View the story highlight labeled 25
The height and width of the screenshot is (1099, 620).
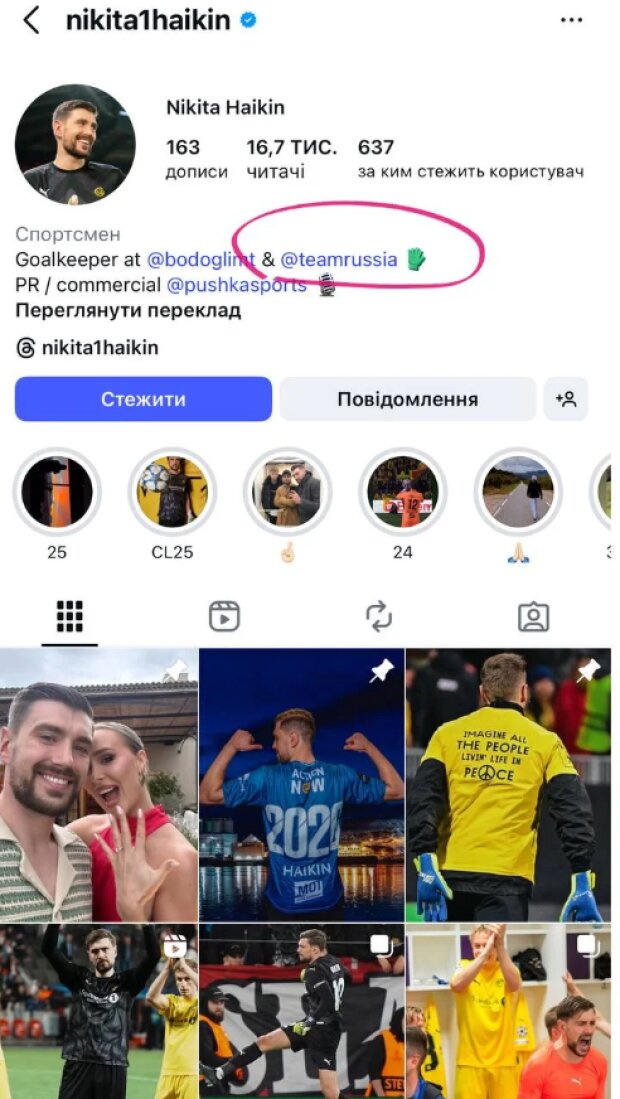[57, 492]
